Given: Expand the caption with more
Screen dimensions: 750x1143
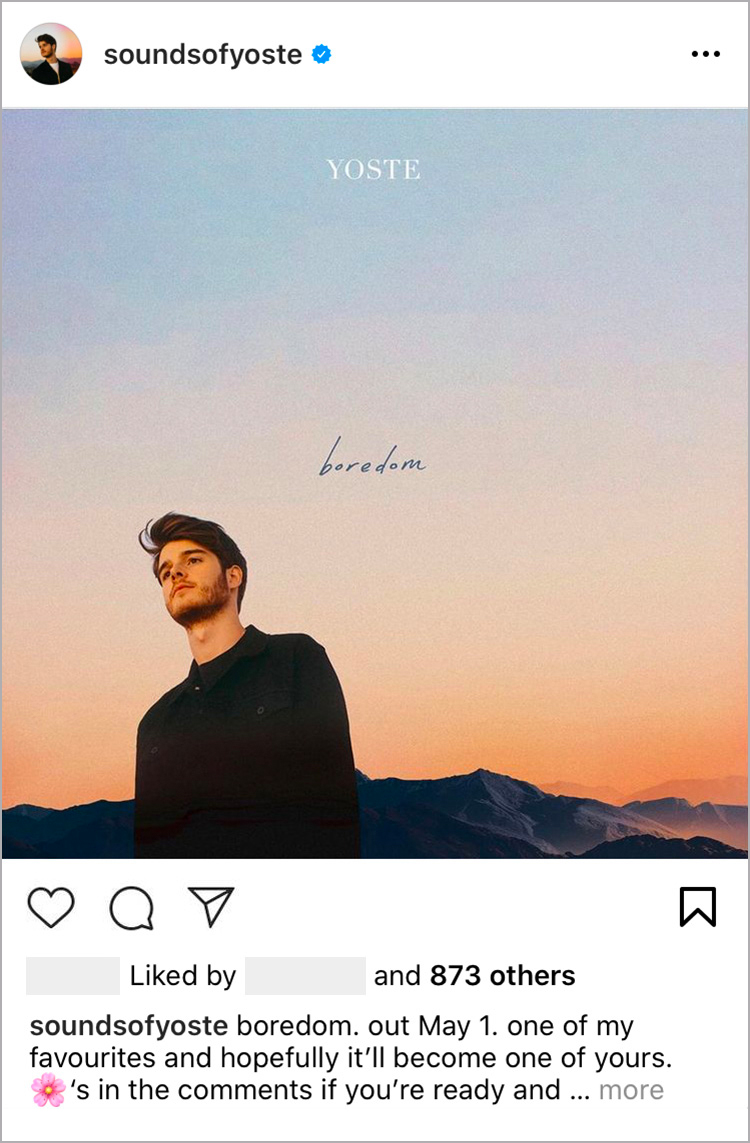Looking at the screenshot, I should 631,1090.
